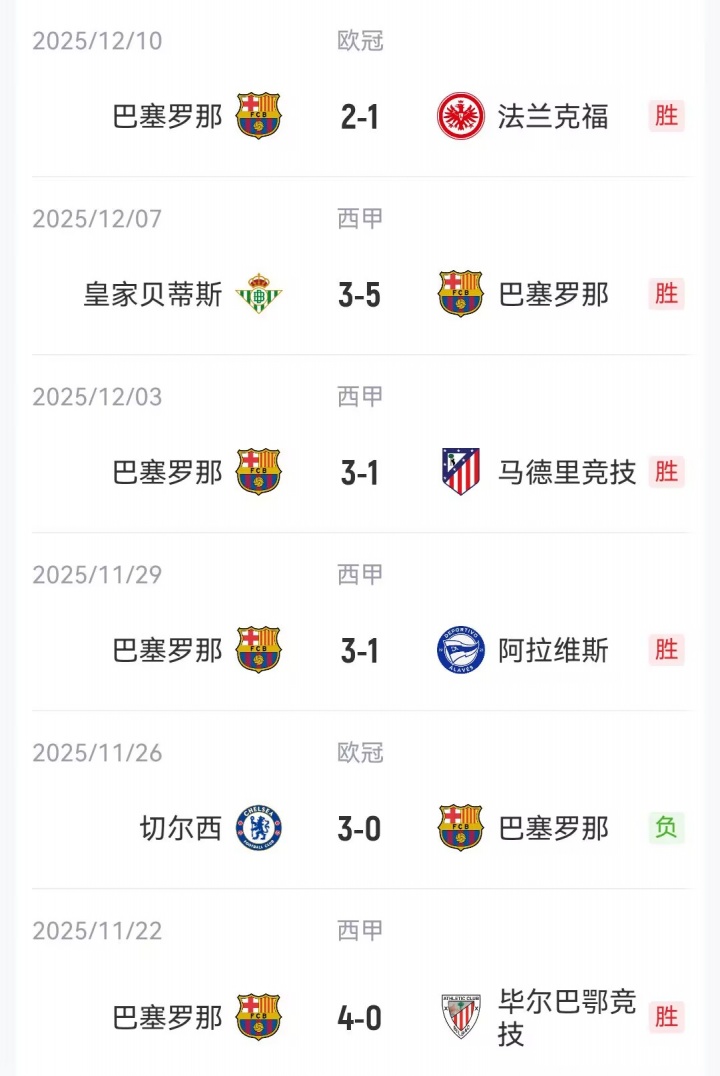Open the 2-1 Barcelona vs Frankfurt match
The width and height of the screenshot is (720, 1076).
pos(360,117)
